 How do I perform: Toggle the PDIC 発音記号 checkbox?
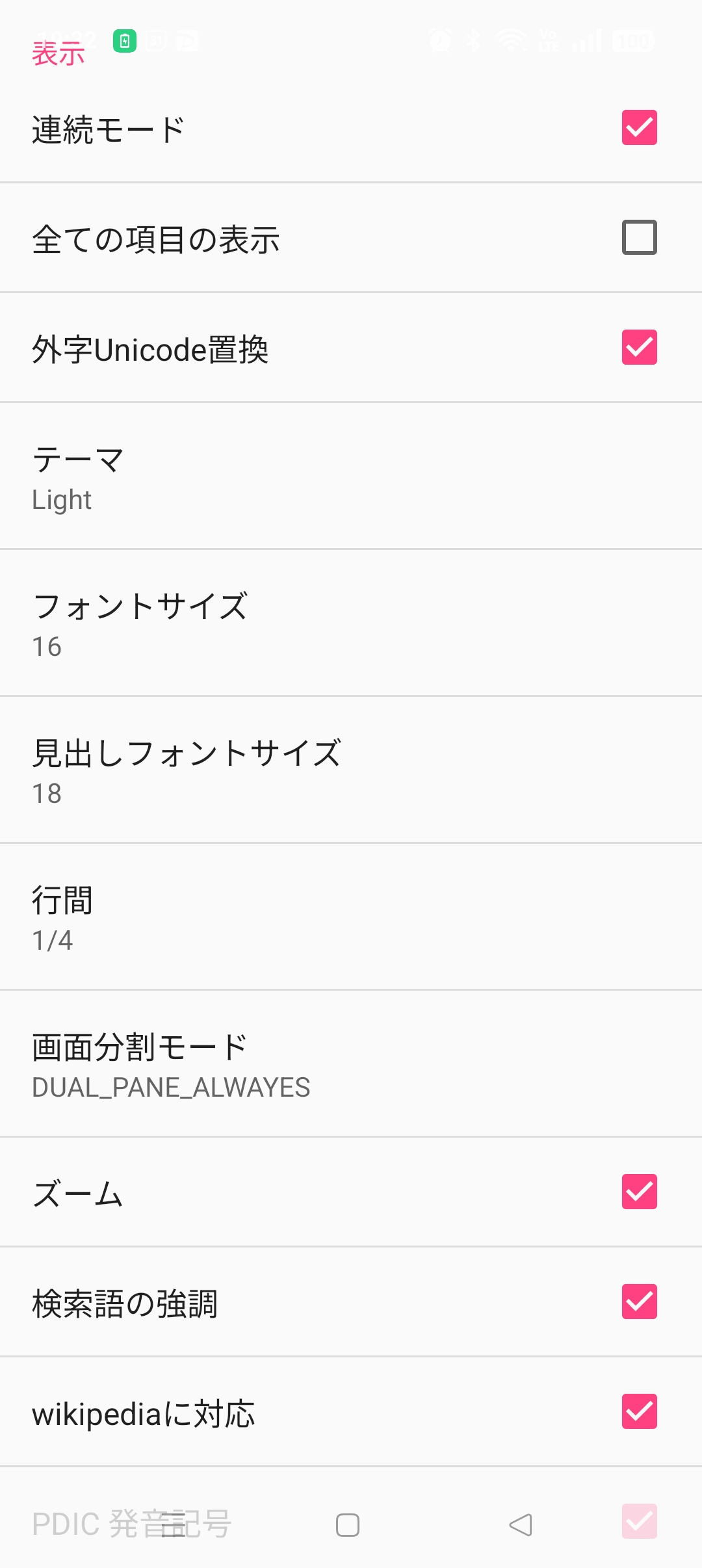coord(639,1521)
